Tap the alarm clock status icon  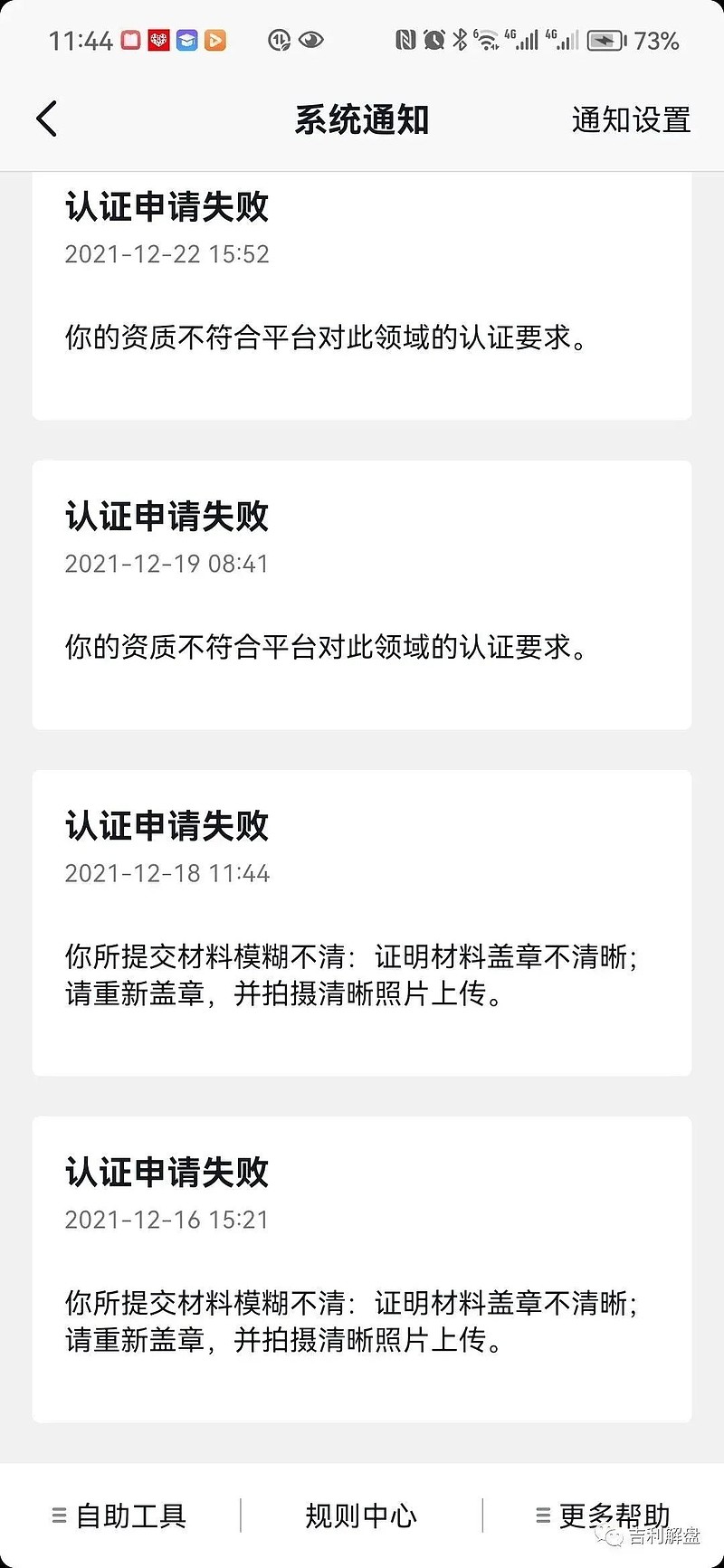coord(433,40)
